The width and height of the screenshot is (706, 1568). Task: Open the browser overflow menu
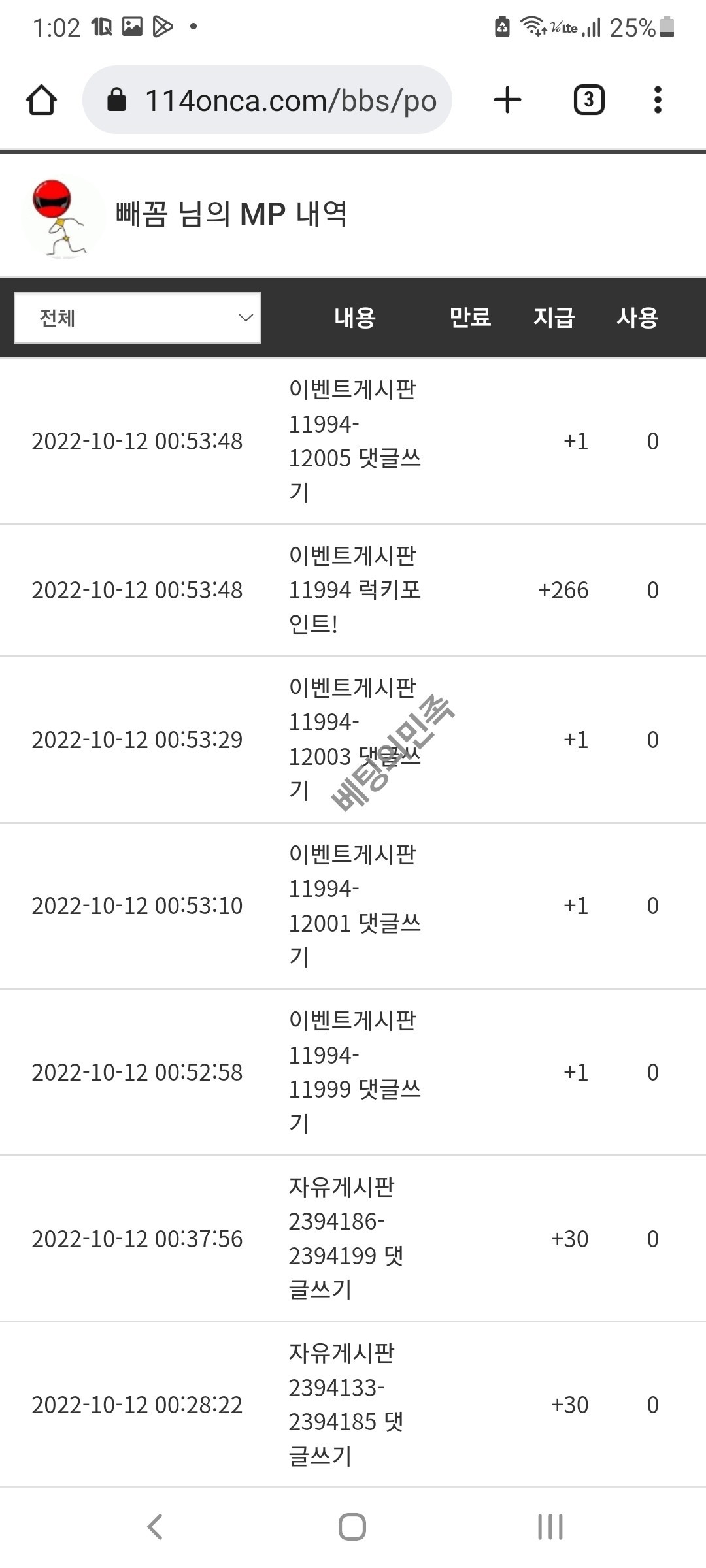click(x=658, y=100)
